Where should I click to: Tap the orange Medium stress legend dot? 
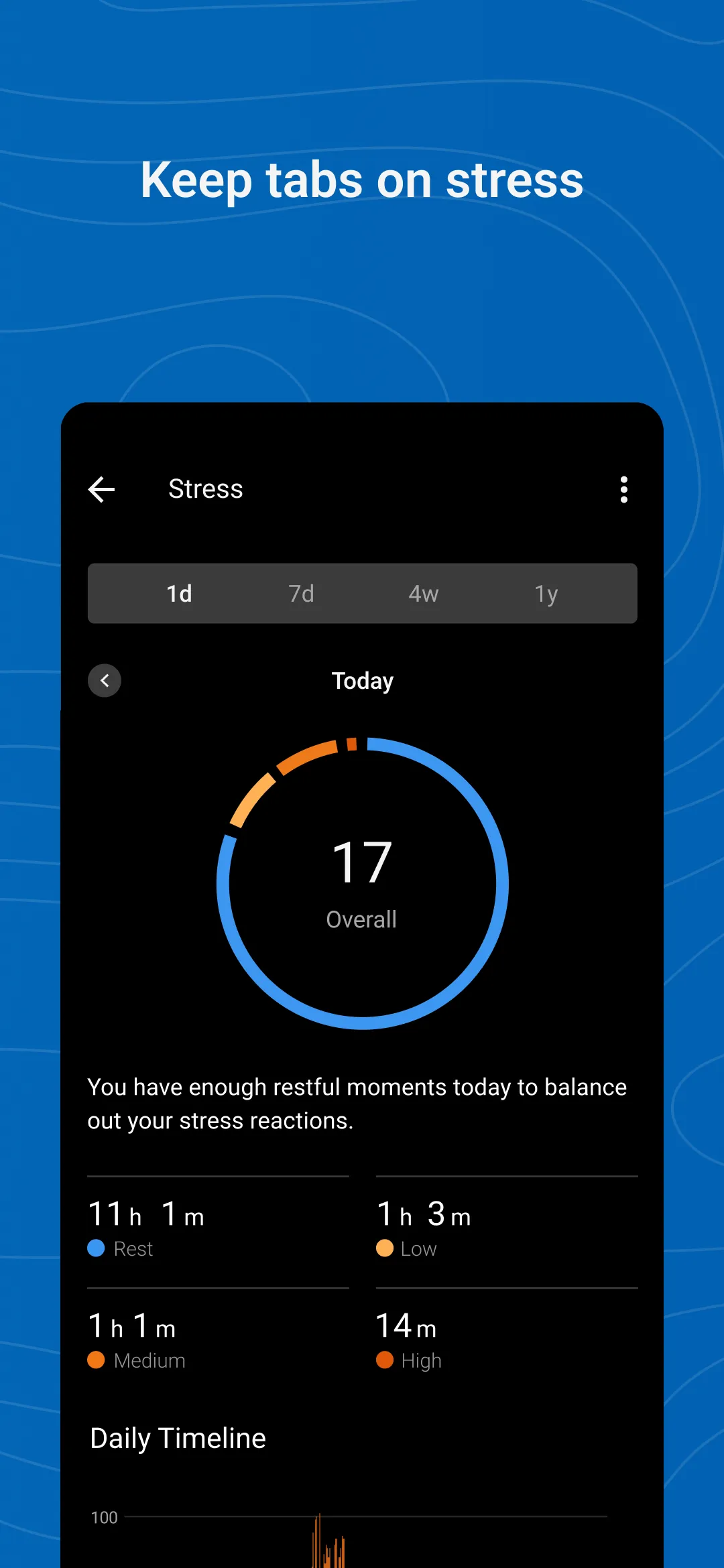[97, 1360]
